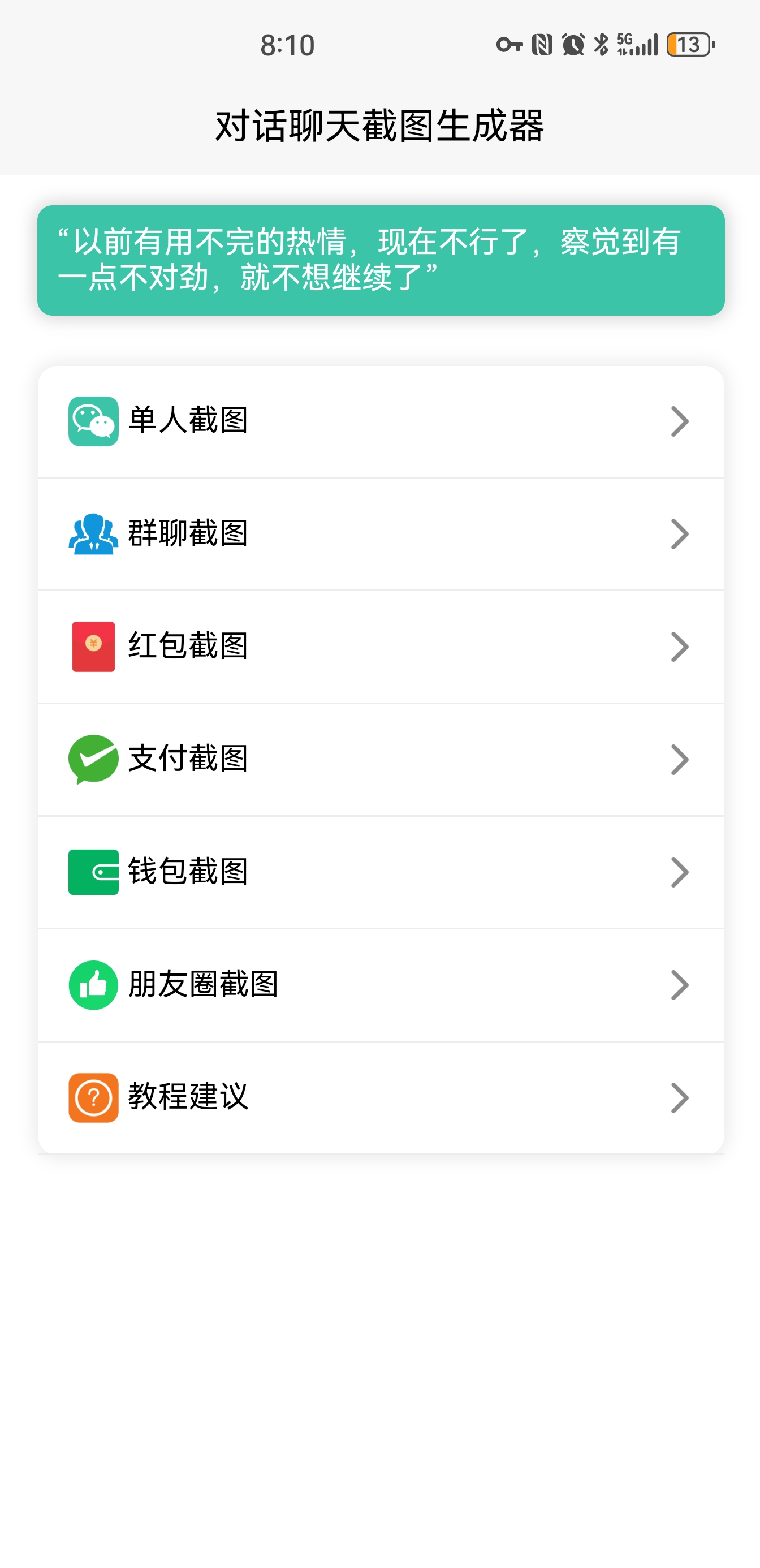Go to 支付截图 payment screenshot
This screenshot has width=760, height=1568.
381,760
